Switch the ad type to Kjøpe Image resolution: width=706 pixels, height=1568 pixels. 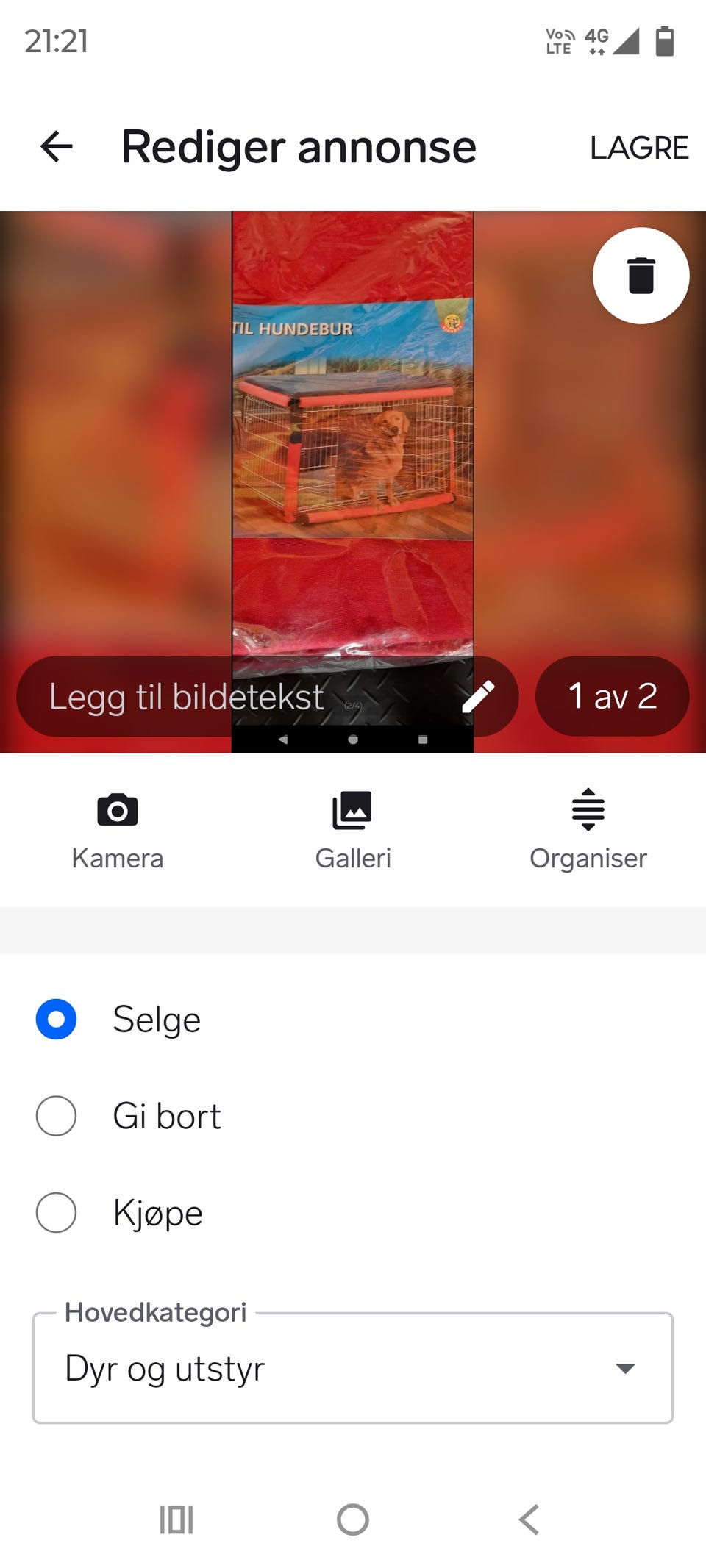56,1214
